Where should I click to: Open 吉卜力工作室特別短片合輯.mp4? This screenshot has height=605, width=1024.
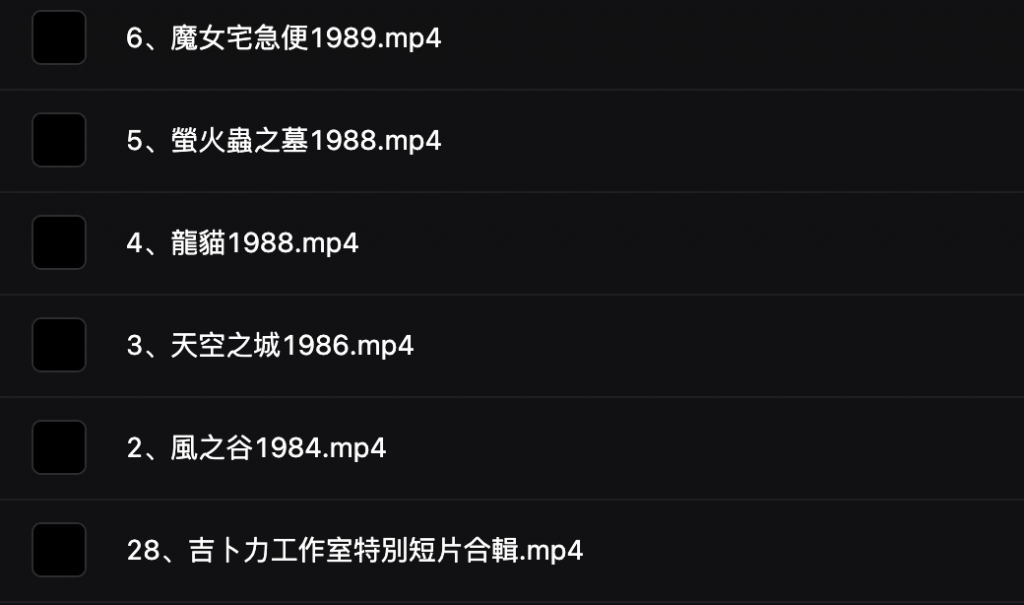[x=354, y=550]
